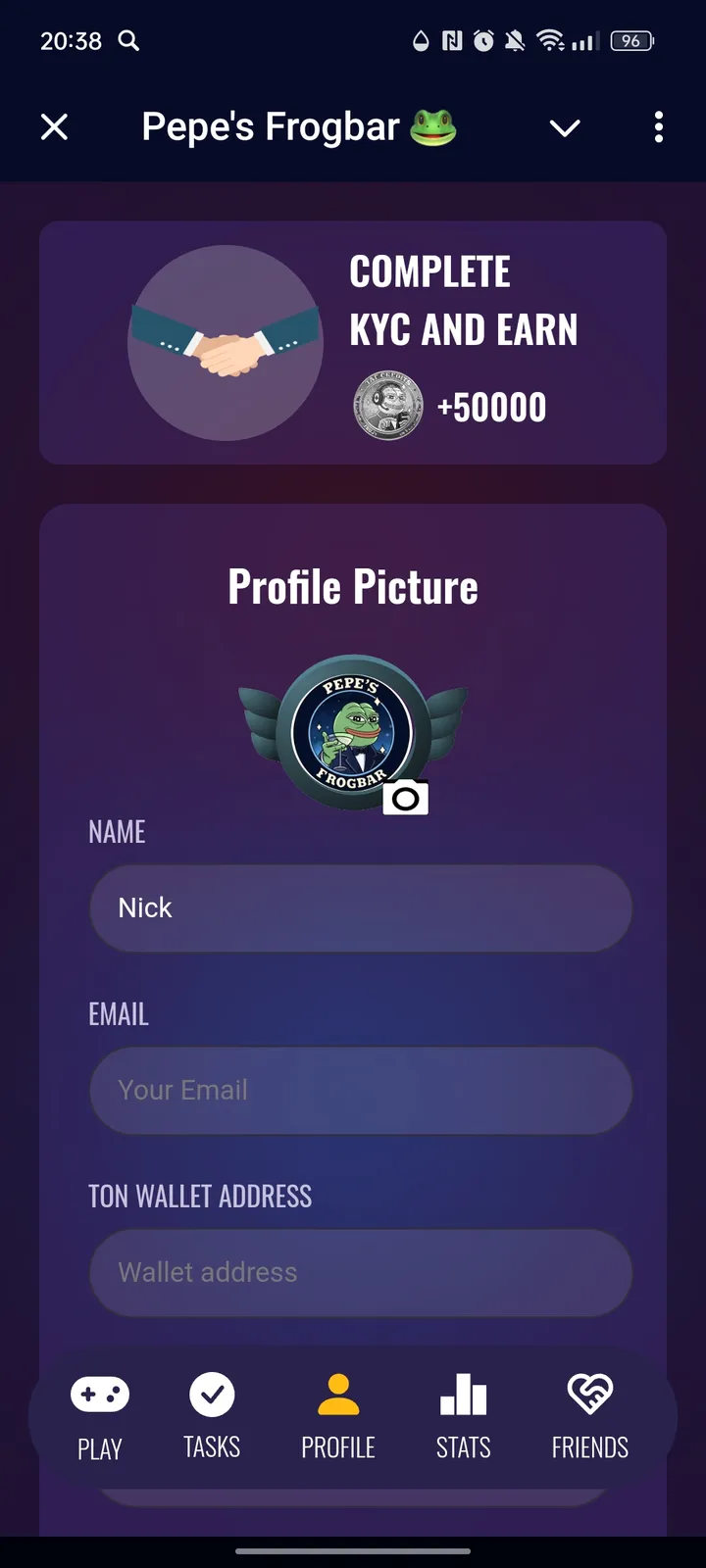Select the Your Email input field
706x1568 pixels.
[360, 1090]
